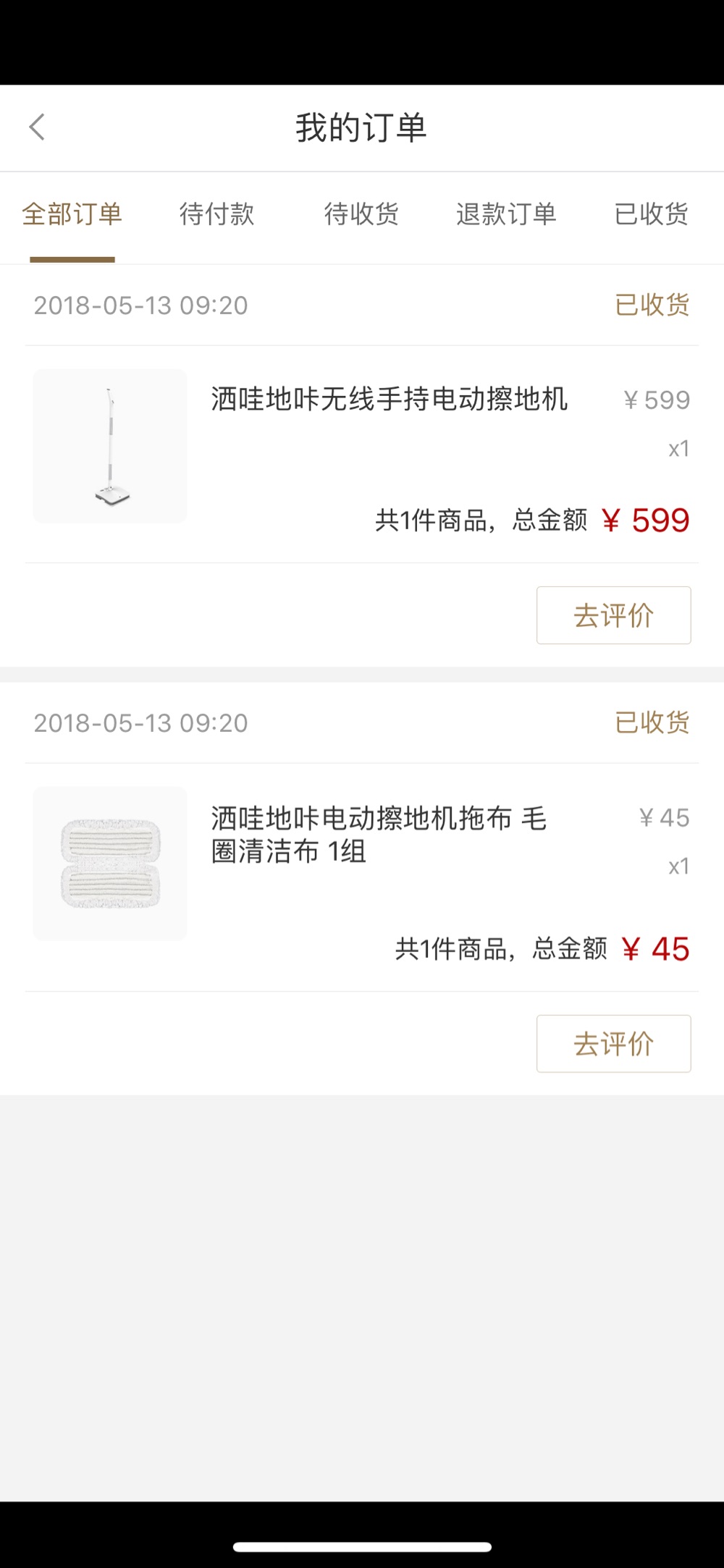
Task: Switch to the 待付款 tab
Action: [x=217, y=214]
